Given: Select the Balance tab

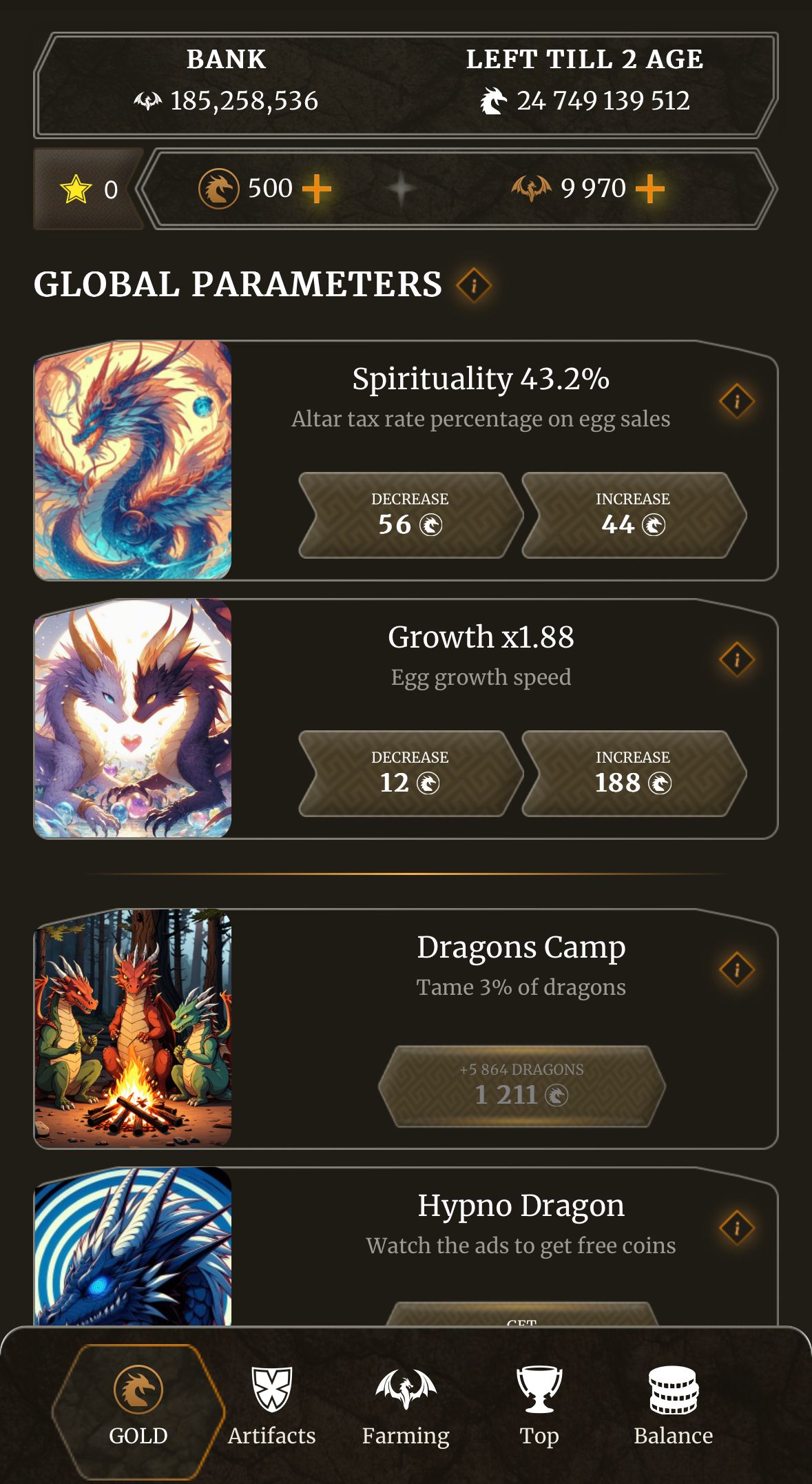Looking at the screenshot, I should 673,1405.
